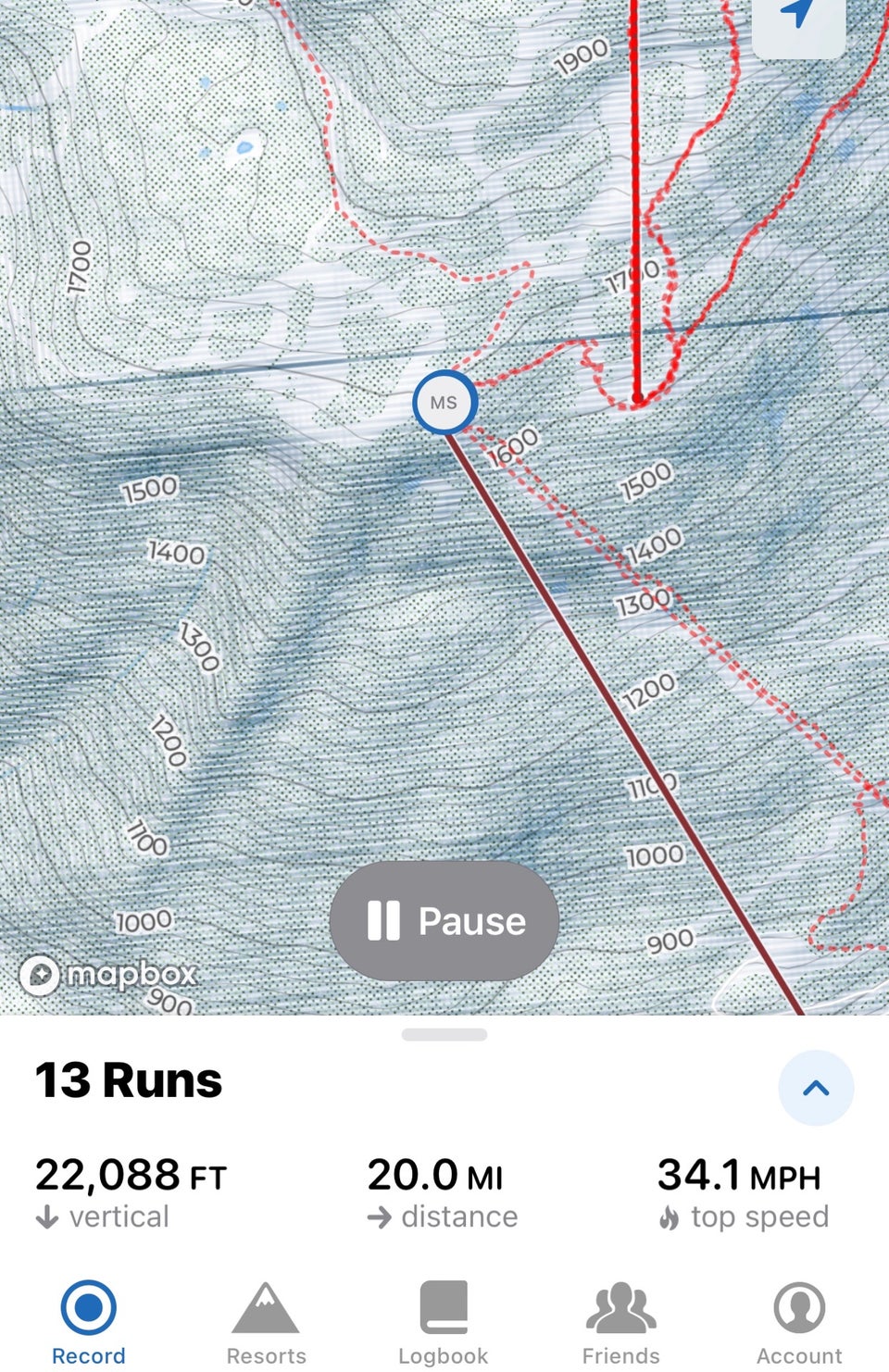
Task: Switch to the Record tab
Action: click(88, 1324)
